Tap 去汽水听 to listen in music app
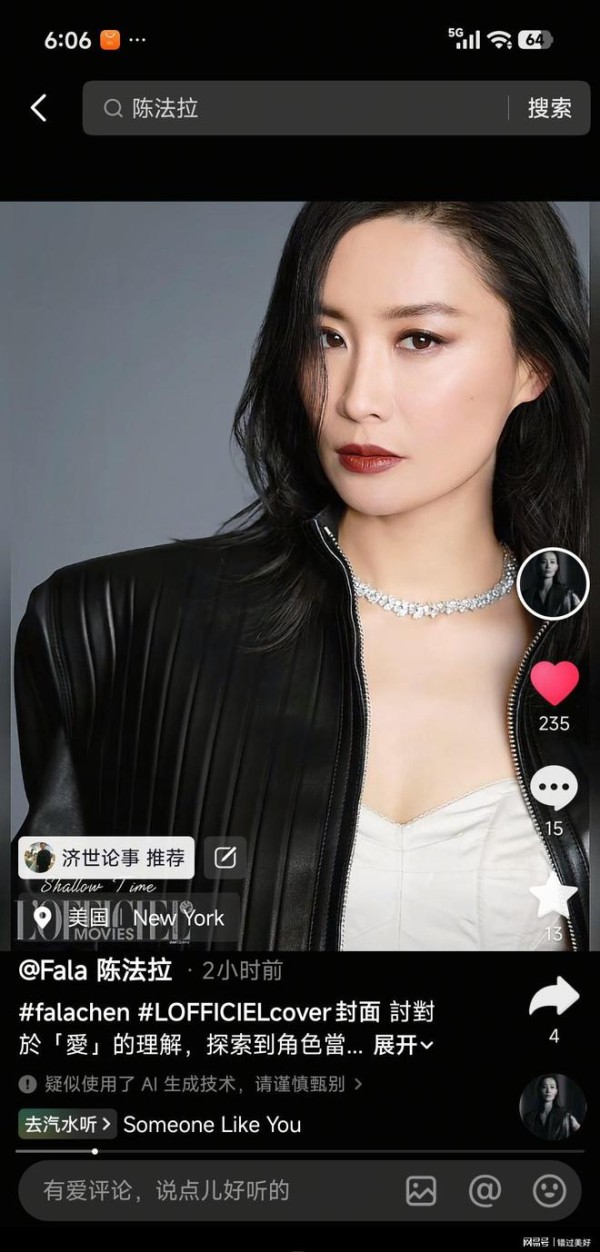The height and width of the screenshot is (1252, 600). pyautogui.click(x=67, y=1124)
